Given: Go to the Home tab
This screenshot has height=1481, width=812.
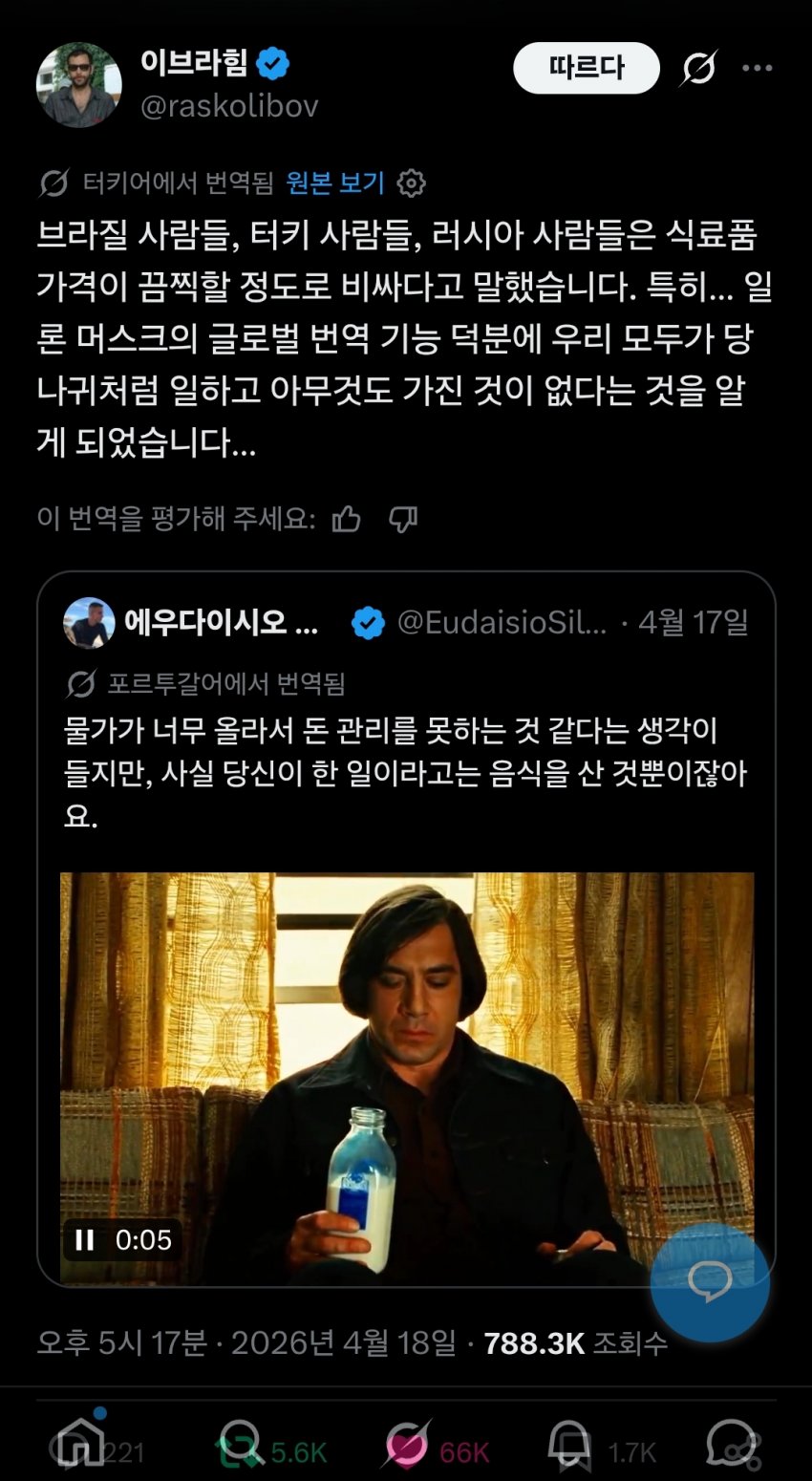Looking at the screenshot, I should click(x=80, y=1443).
